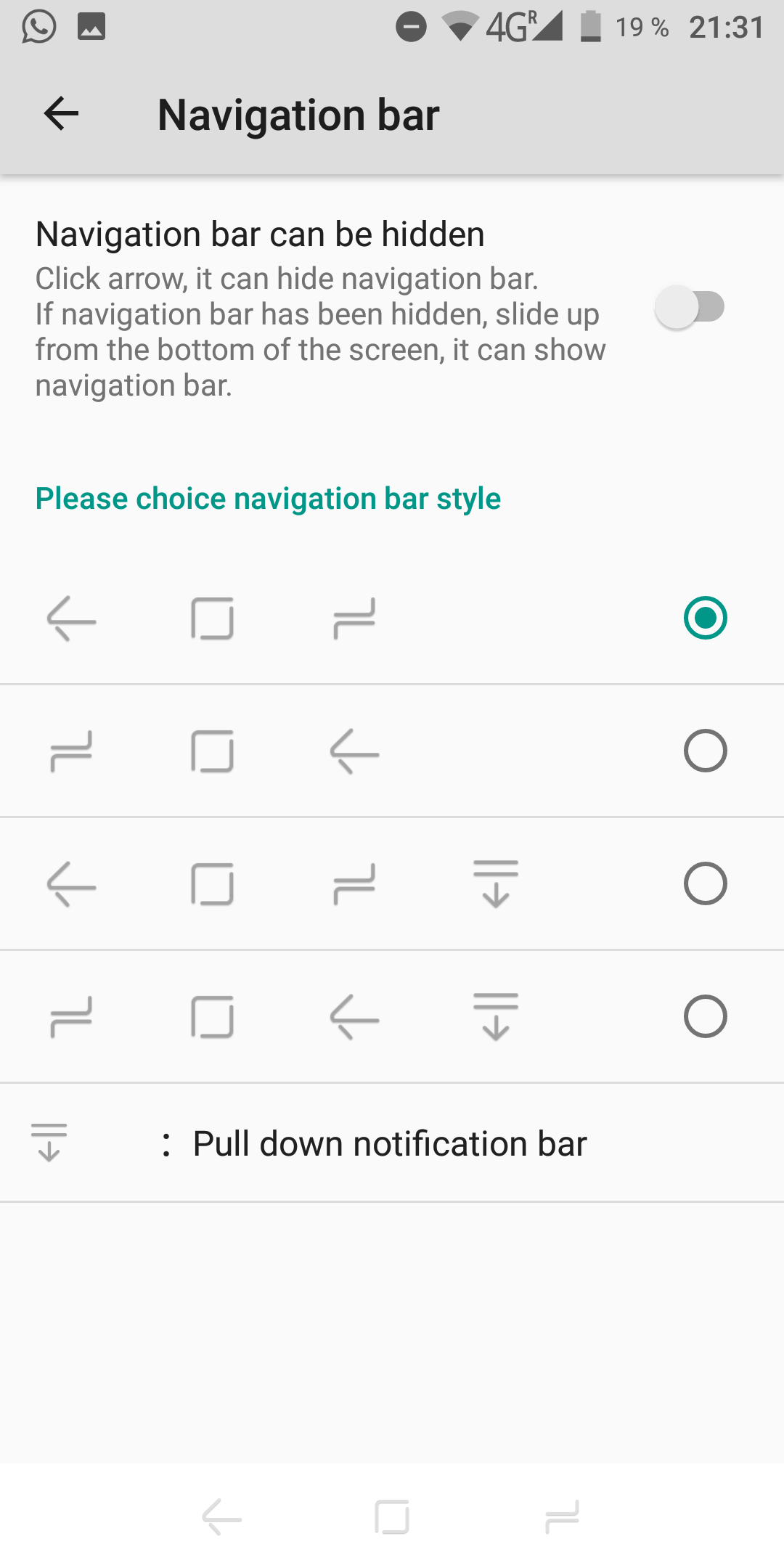The image size is (784, 1568).
Task: Go back from Navigation bar settings
Action: (x=61, y=114)
